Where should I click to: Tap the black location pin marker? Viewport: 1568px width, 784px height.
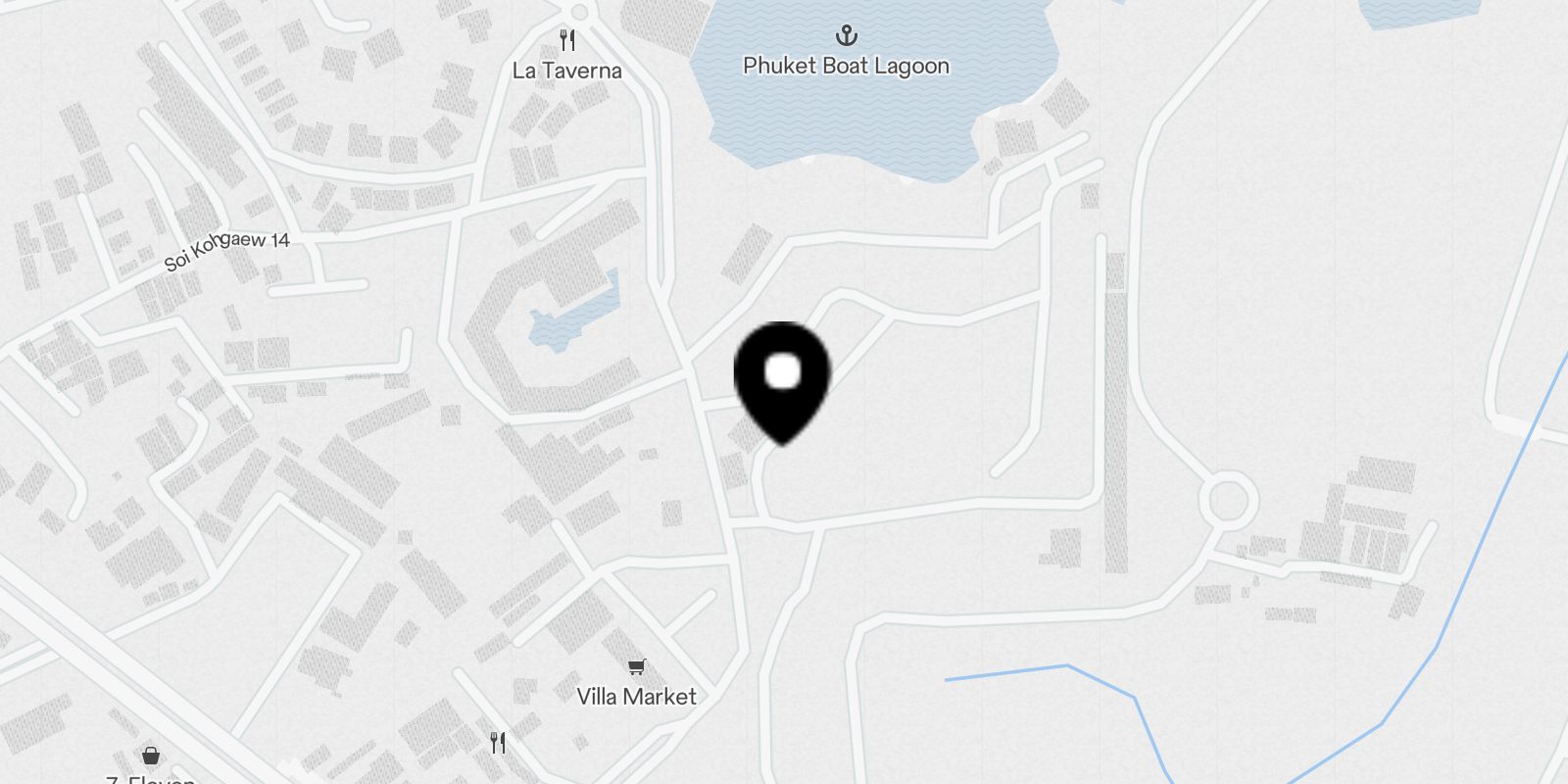point(782,379)
